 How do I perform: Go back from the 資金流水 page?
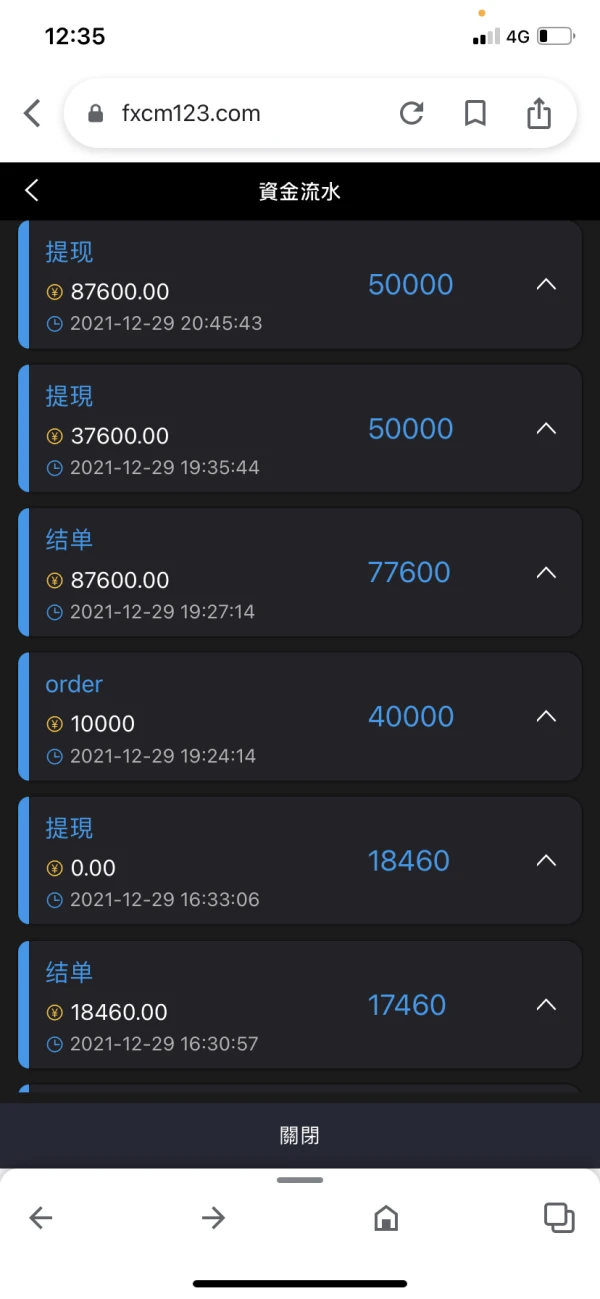tap(32, 190)
